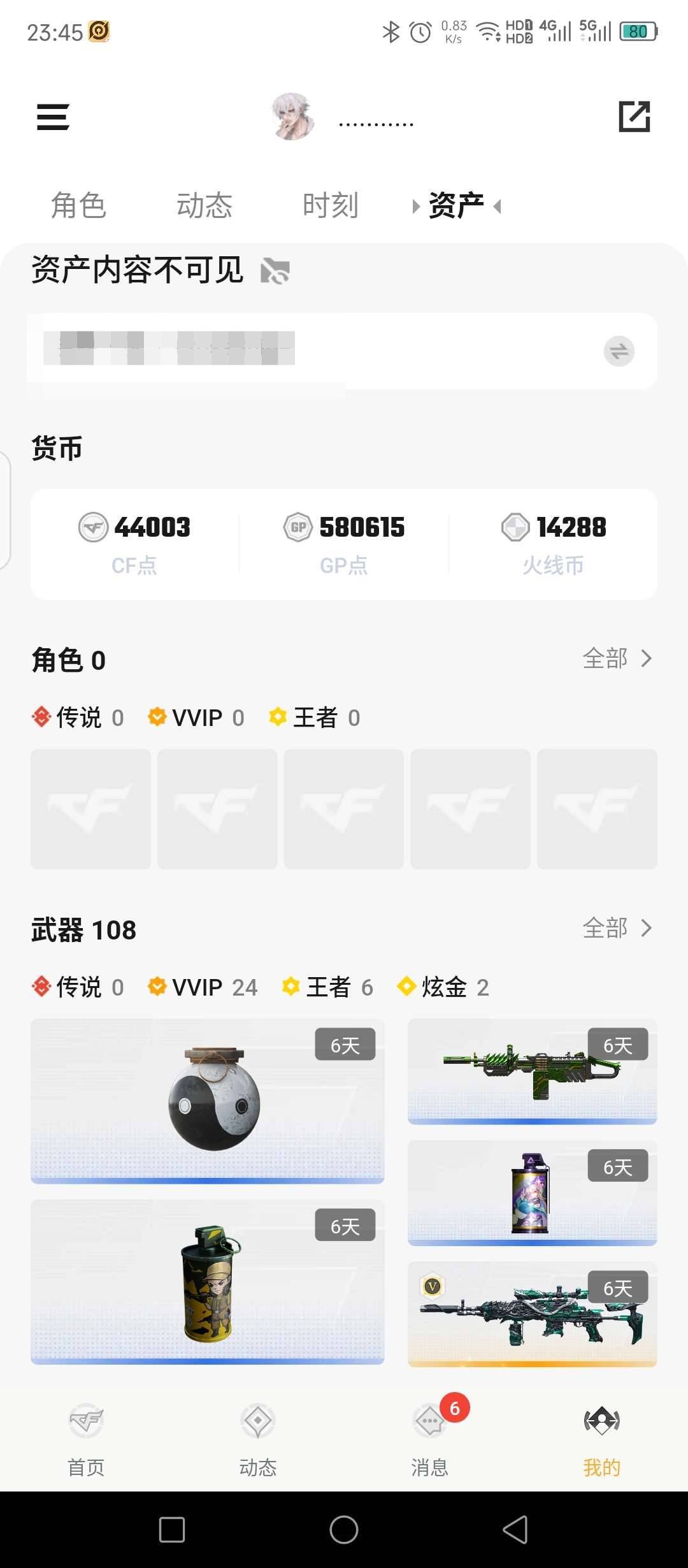Expand 全部 to view all characters
Screen dimensions: 688x1568
pos(615,659)
